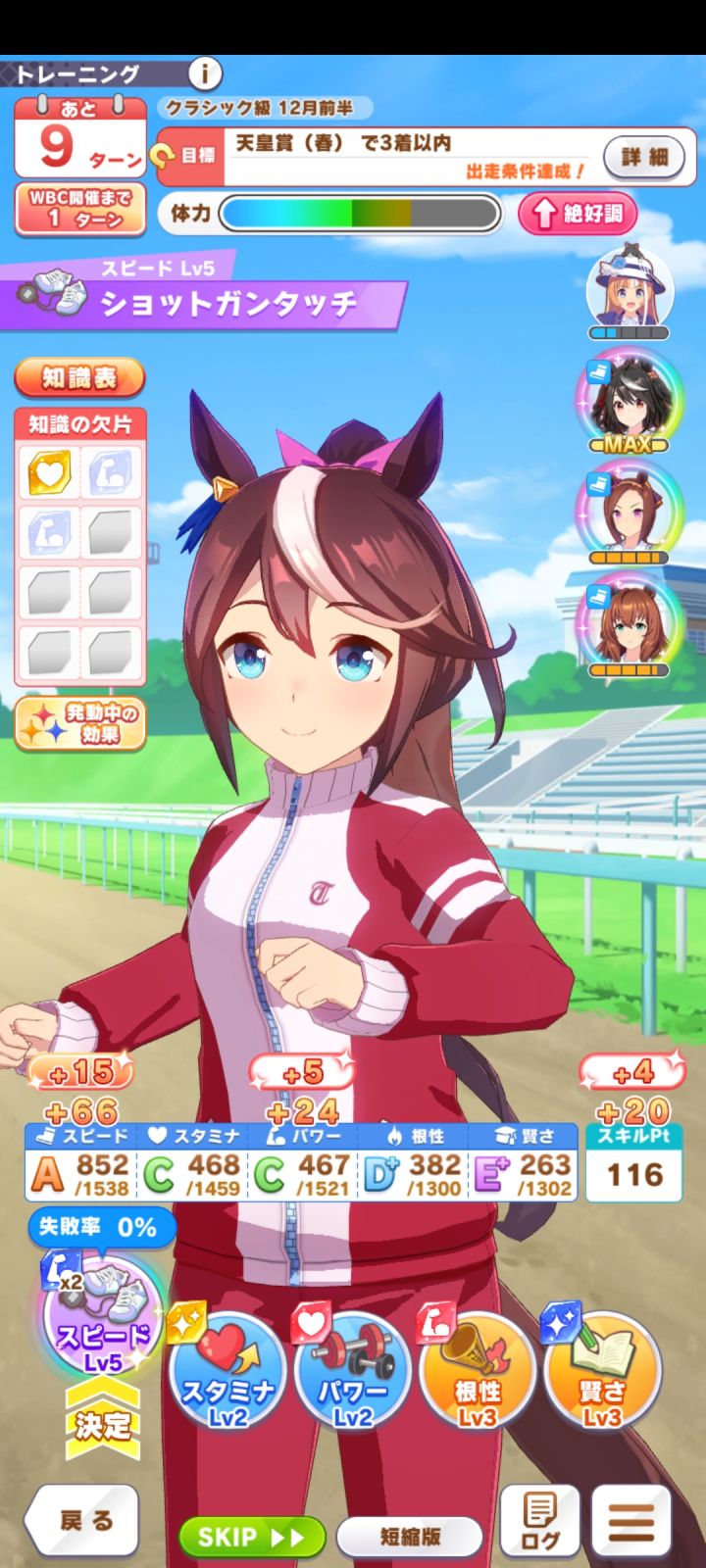The image size is (706, 1568).
Task: Open the 知識表 knowledge table
Action: click(x=78, y=378)
